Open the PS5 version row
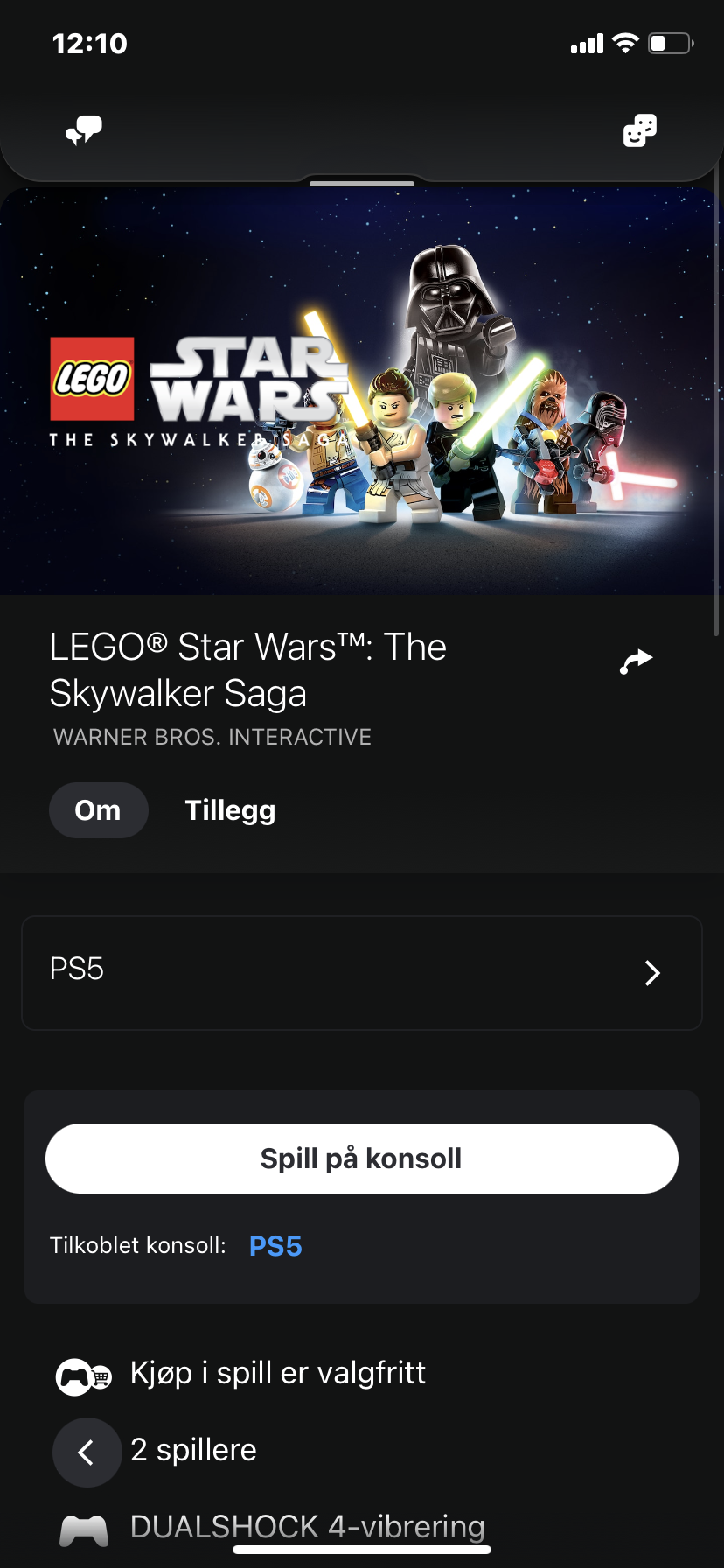Screen dimensions: 724x1568 [x=362, y=973]
